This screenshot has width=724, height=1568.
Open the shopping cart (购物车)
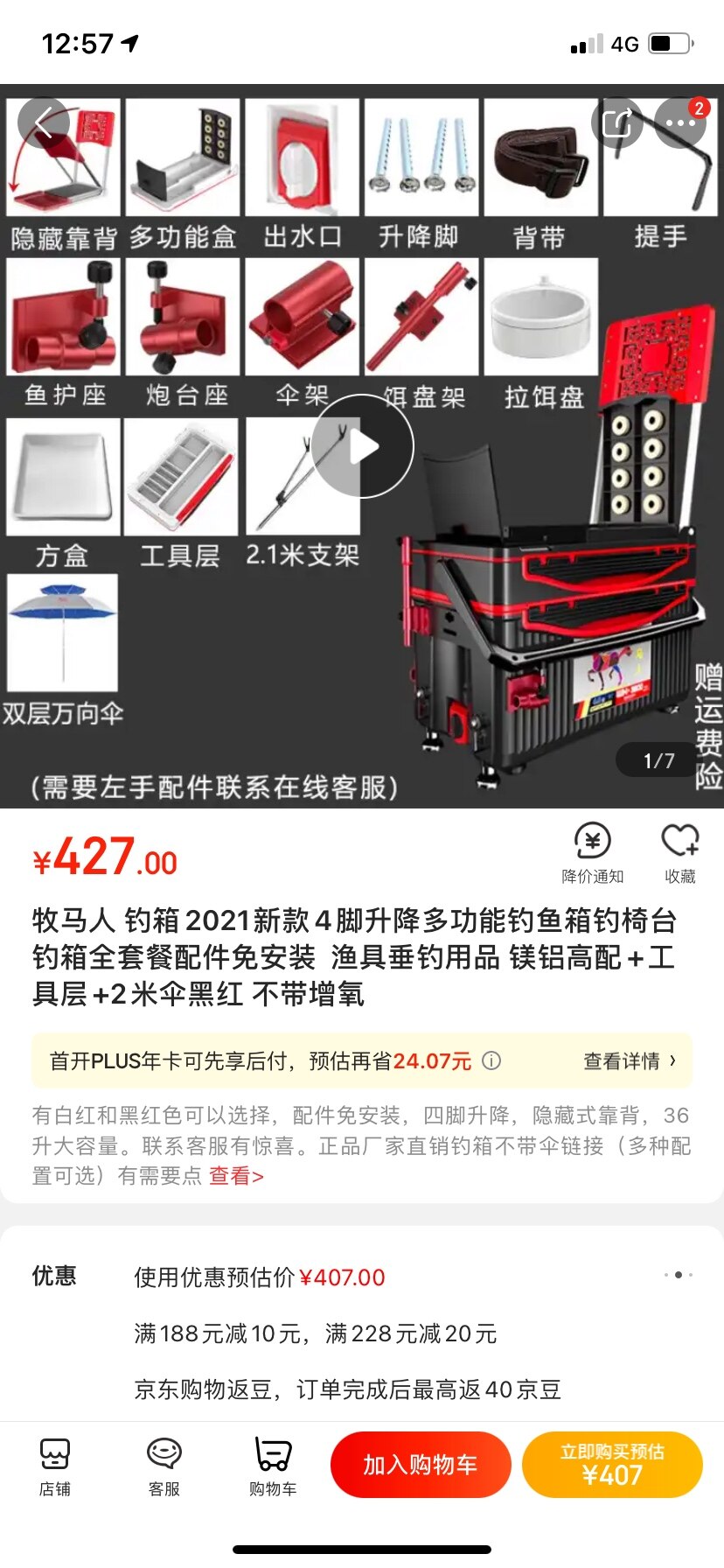[x=273, y=1466]
